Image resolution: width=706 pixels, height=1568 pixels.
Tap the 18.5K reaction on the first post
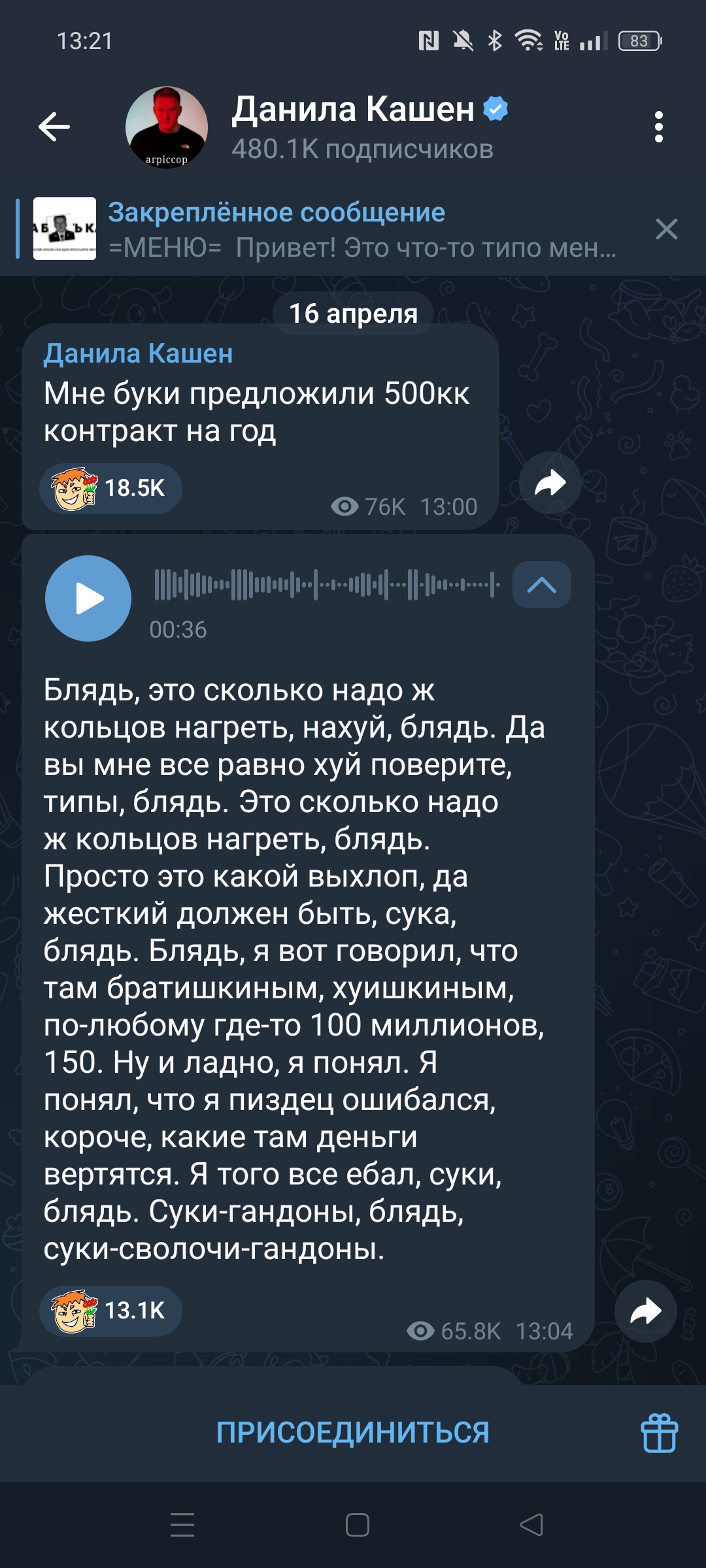[110, 489]
